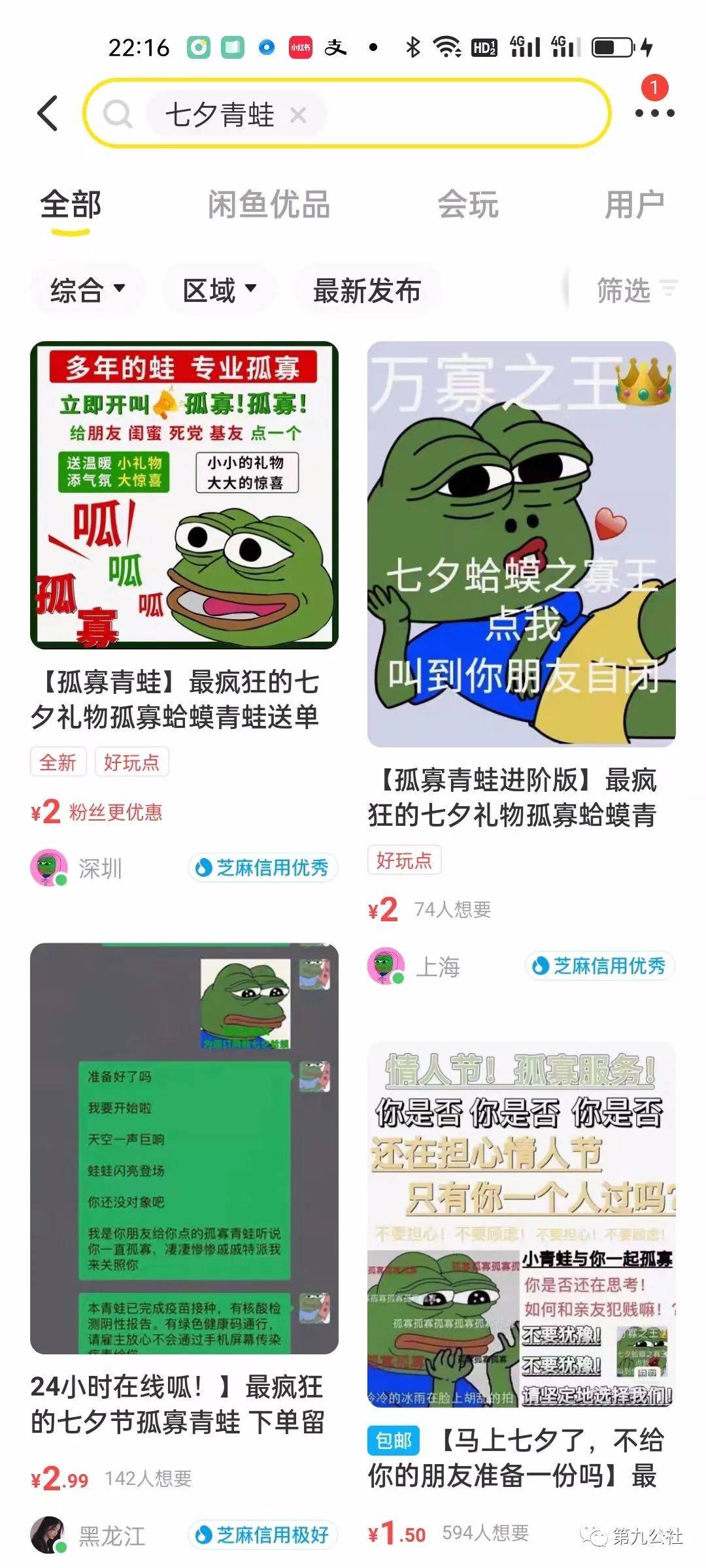The height and width of the screenshot is (1568, 706).
Task: Sort results by 最新发布
Action: pos(367,290)
